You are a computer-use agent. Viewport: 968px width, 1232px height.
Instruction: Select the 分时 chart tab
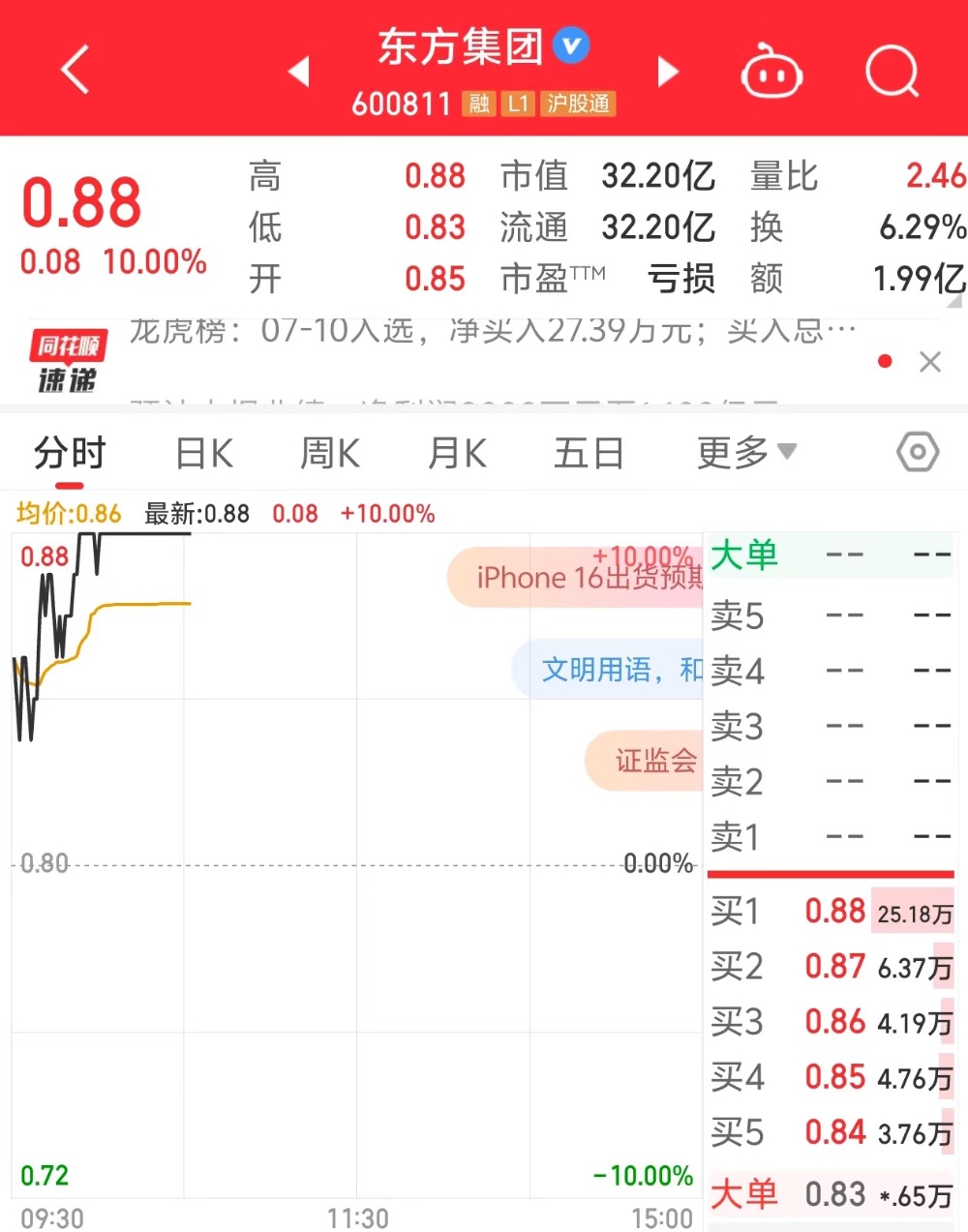(x=69, y=453)
